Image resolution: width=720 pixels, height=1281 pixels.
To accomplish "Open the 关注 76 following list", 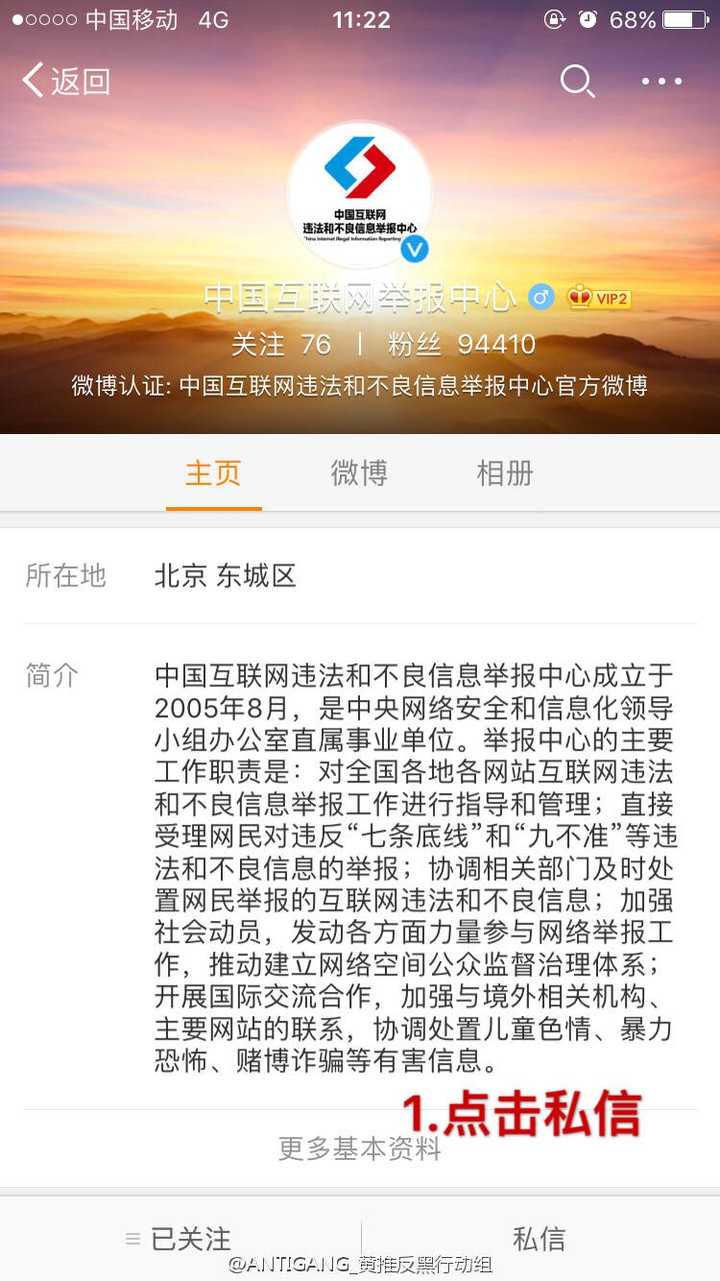I will (x=281, y=345).
